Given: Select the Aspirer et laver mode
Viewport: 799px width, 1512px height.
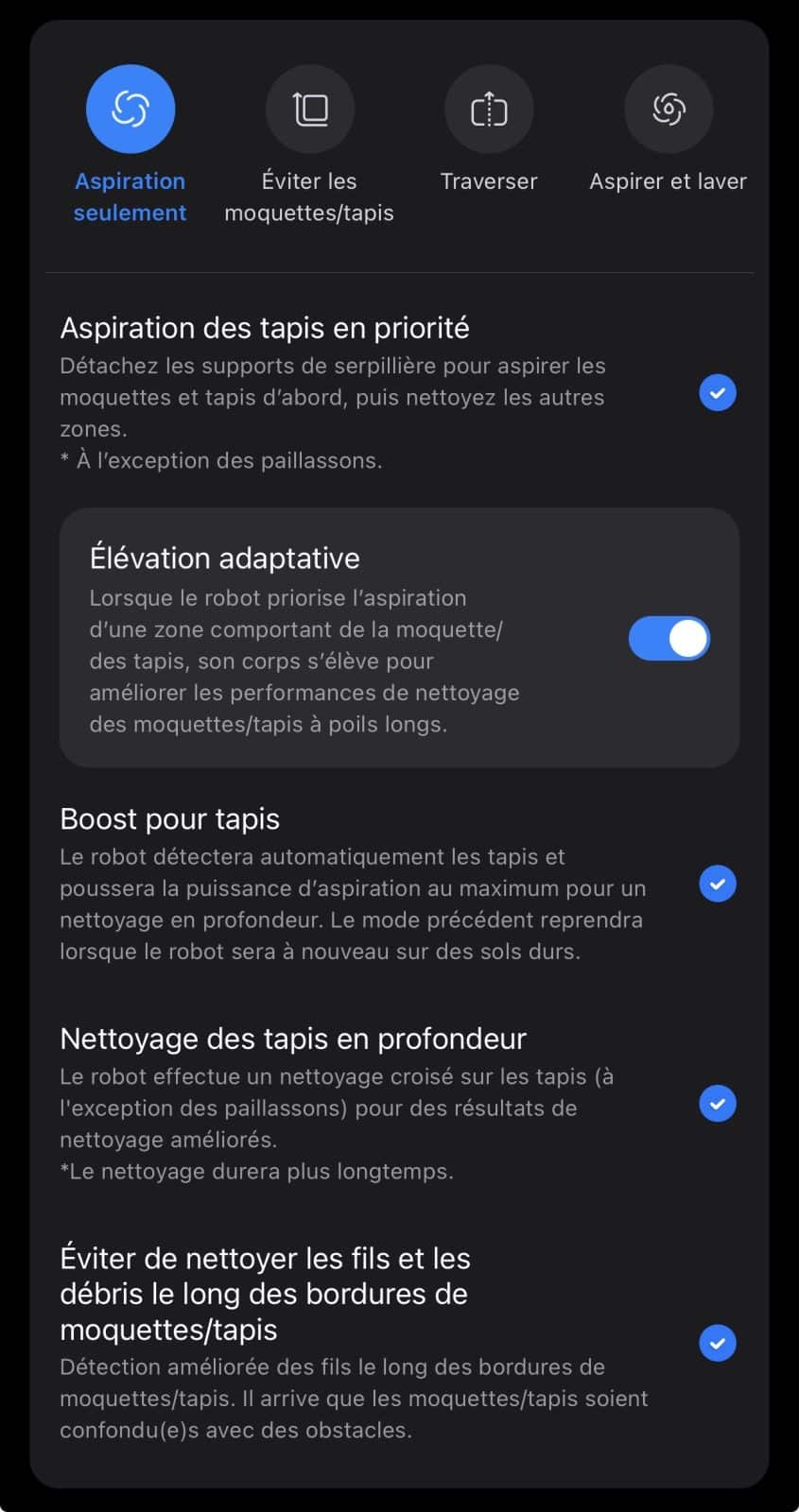Looking at the screenshot, I should 669,110.
